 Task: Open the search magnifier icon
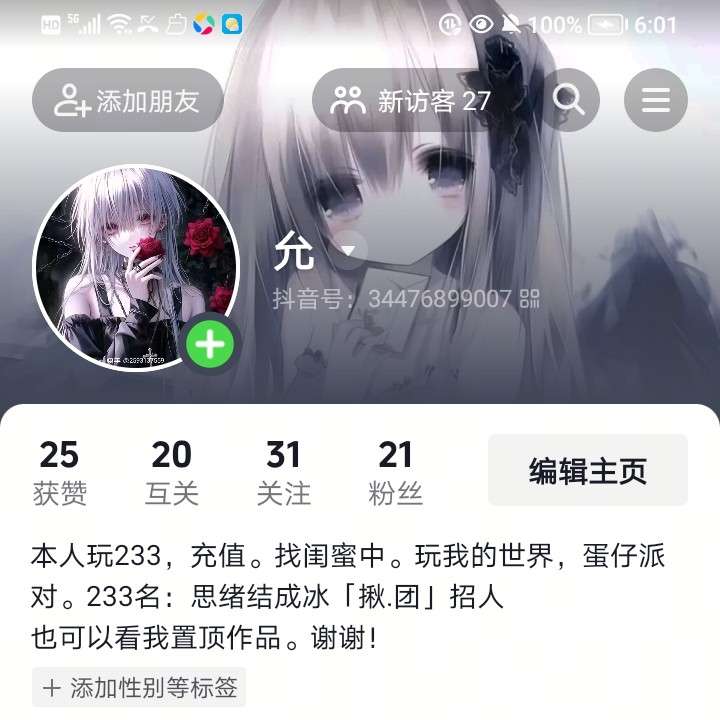[569, 100]
